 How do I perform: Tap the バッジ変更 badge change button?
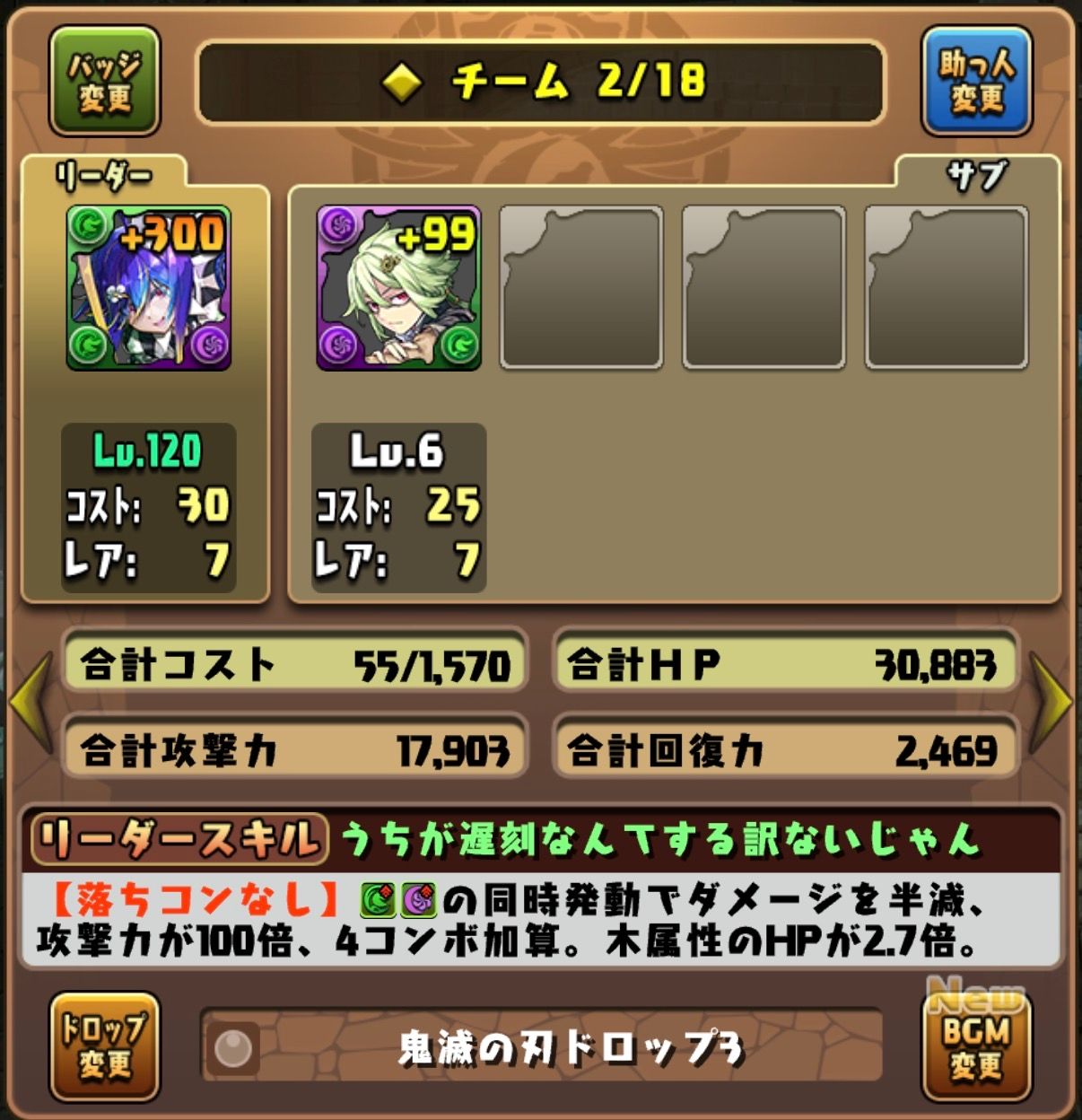(105, 82)
